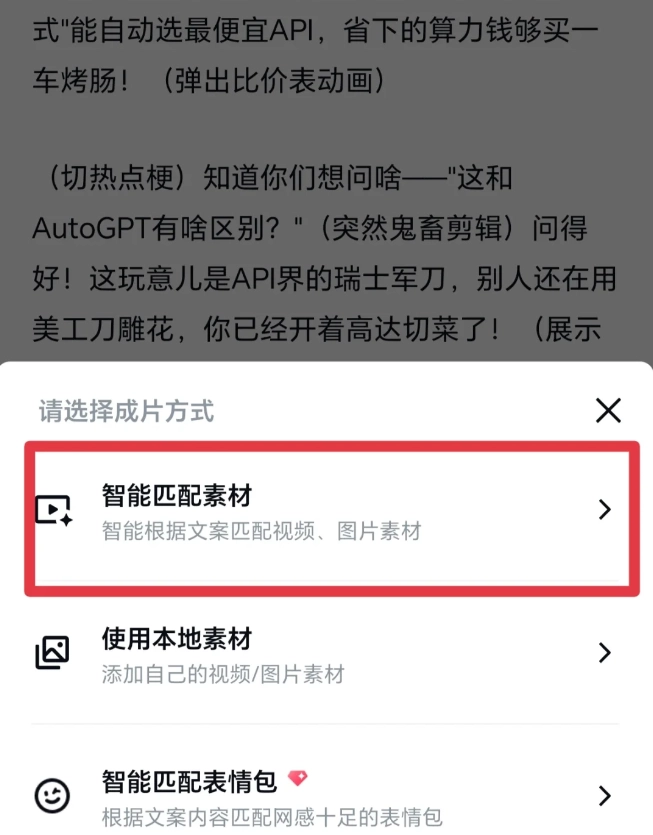Choose 使用本地素材 option

tap(326, 653)
